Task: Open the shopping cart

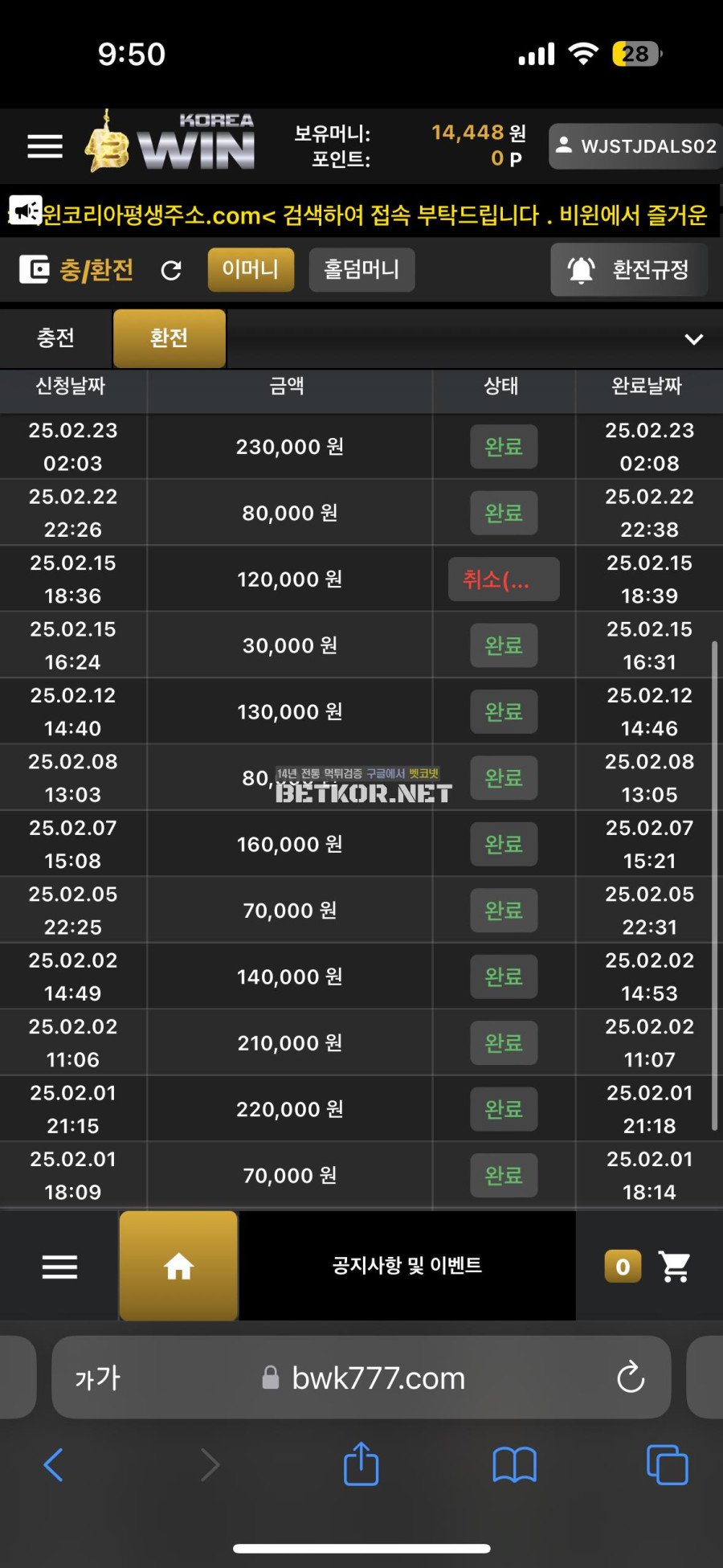Action: click(x=674, y=1267)
